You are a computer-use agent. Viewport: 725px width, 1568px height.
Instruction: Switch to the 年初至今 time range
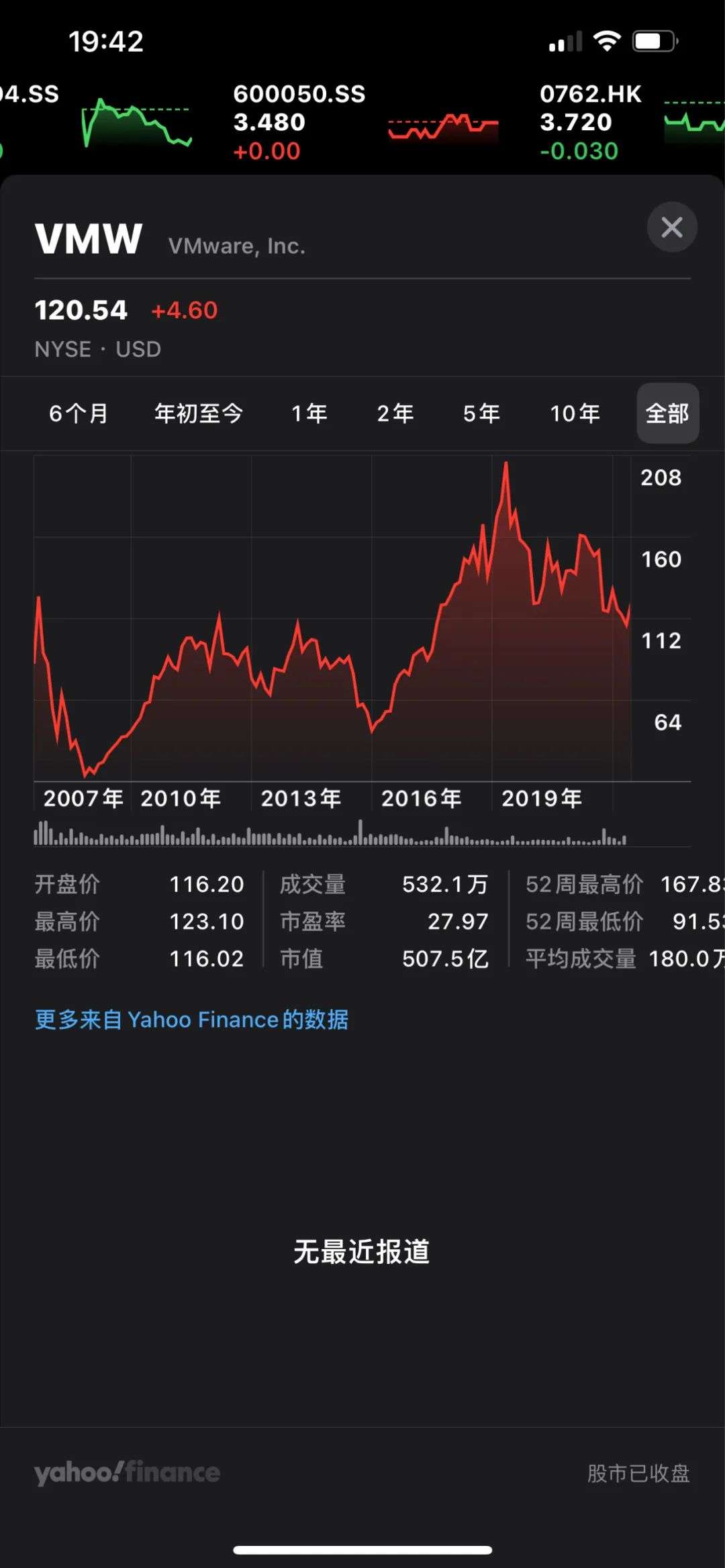click(199, 414)
